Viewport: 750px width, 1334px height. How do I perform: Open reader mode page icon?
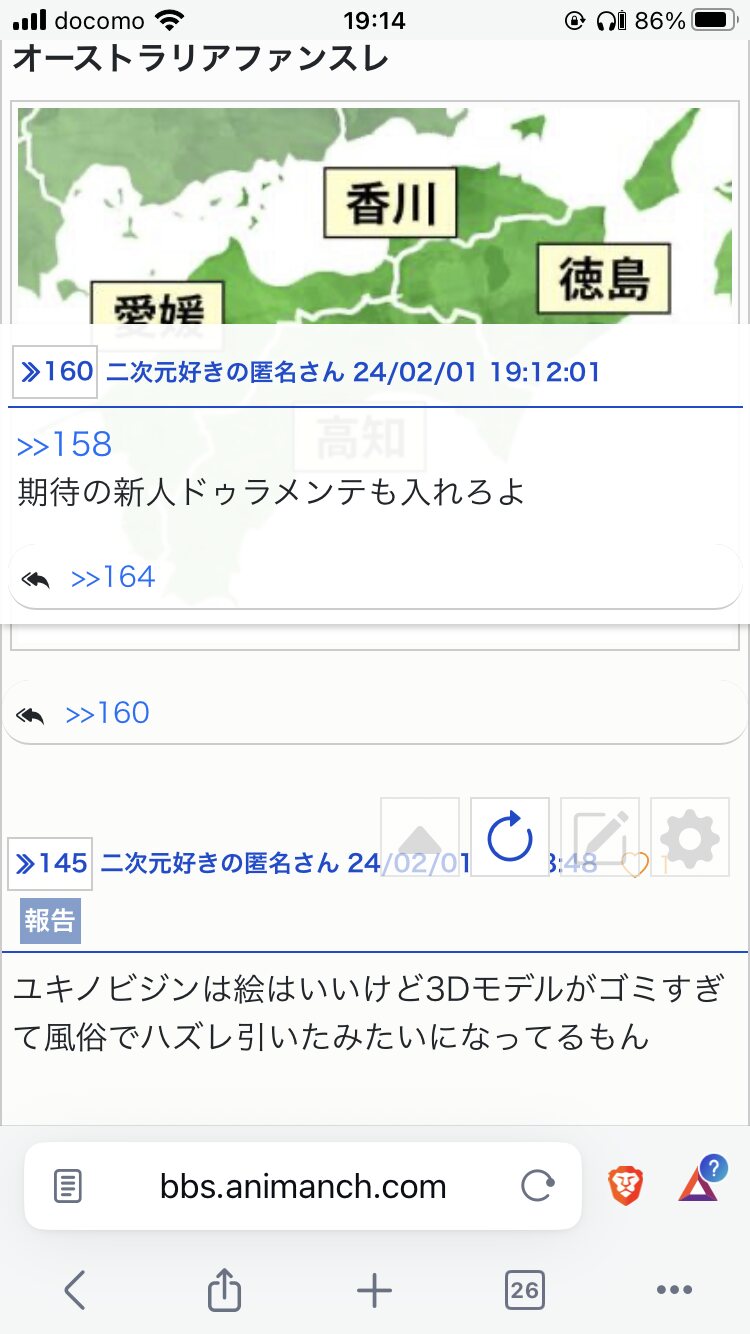(68, 1187)
